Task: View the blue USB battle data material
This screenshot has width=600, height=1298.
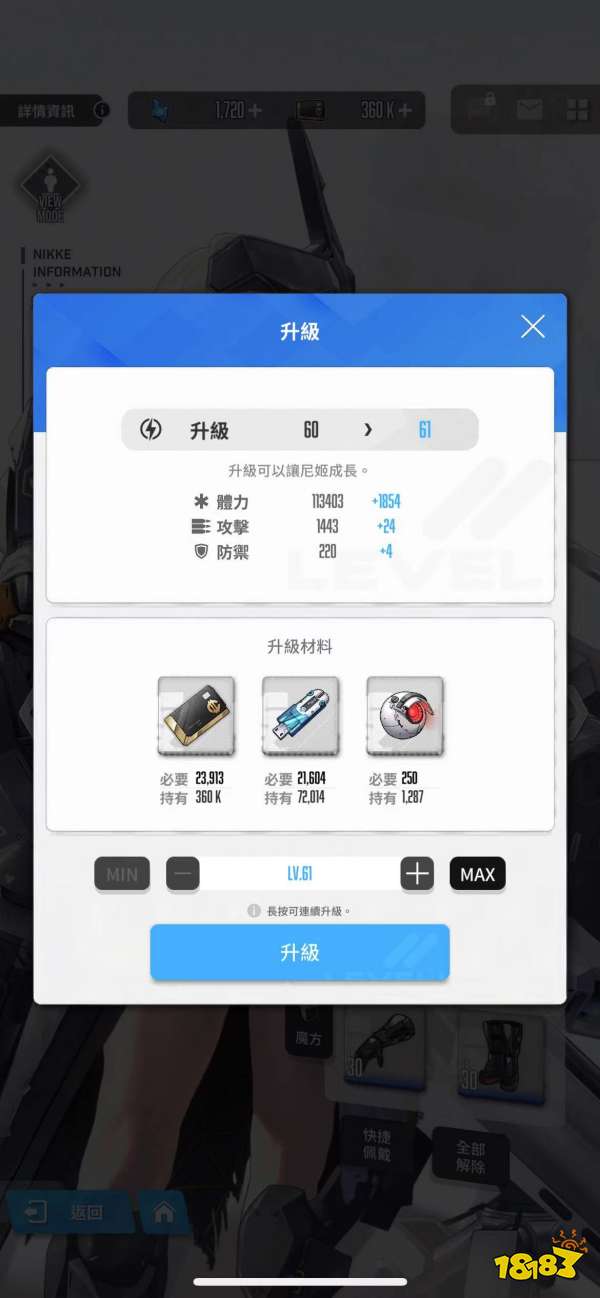Action: click(x=300, y=716)
